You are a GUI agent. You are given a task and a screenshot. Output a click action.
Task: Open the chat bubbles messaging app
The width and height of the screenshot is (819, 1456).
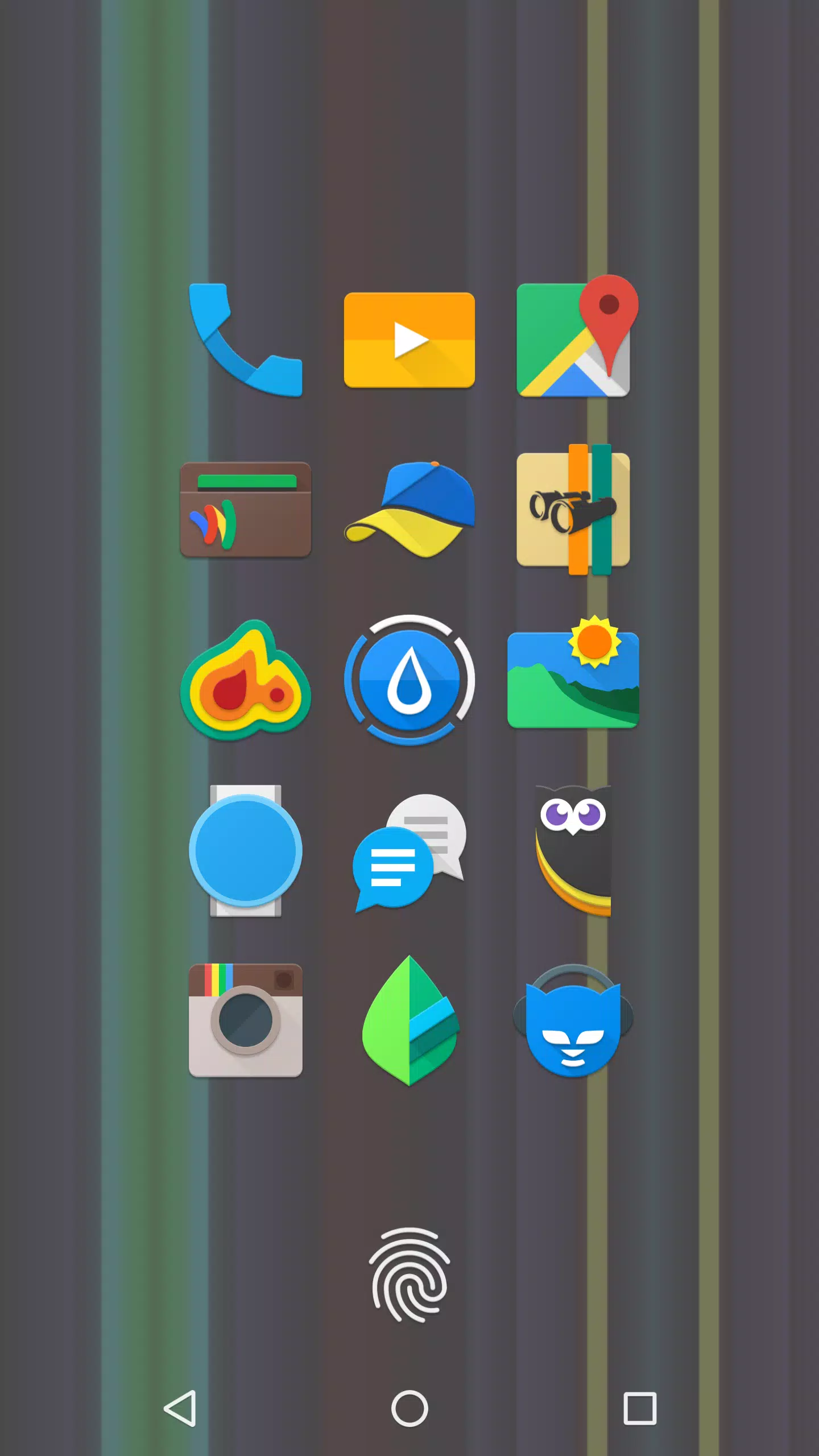point(409,851)
